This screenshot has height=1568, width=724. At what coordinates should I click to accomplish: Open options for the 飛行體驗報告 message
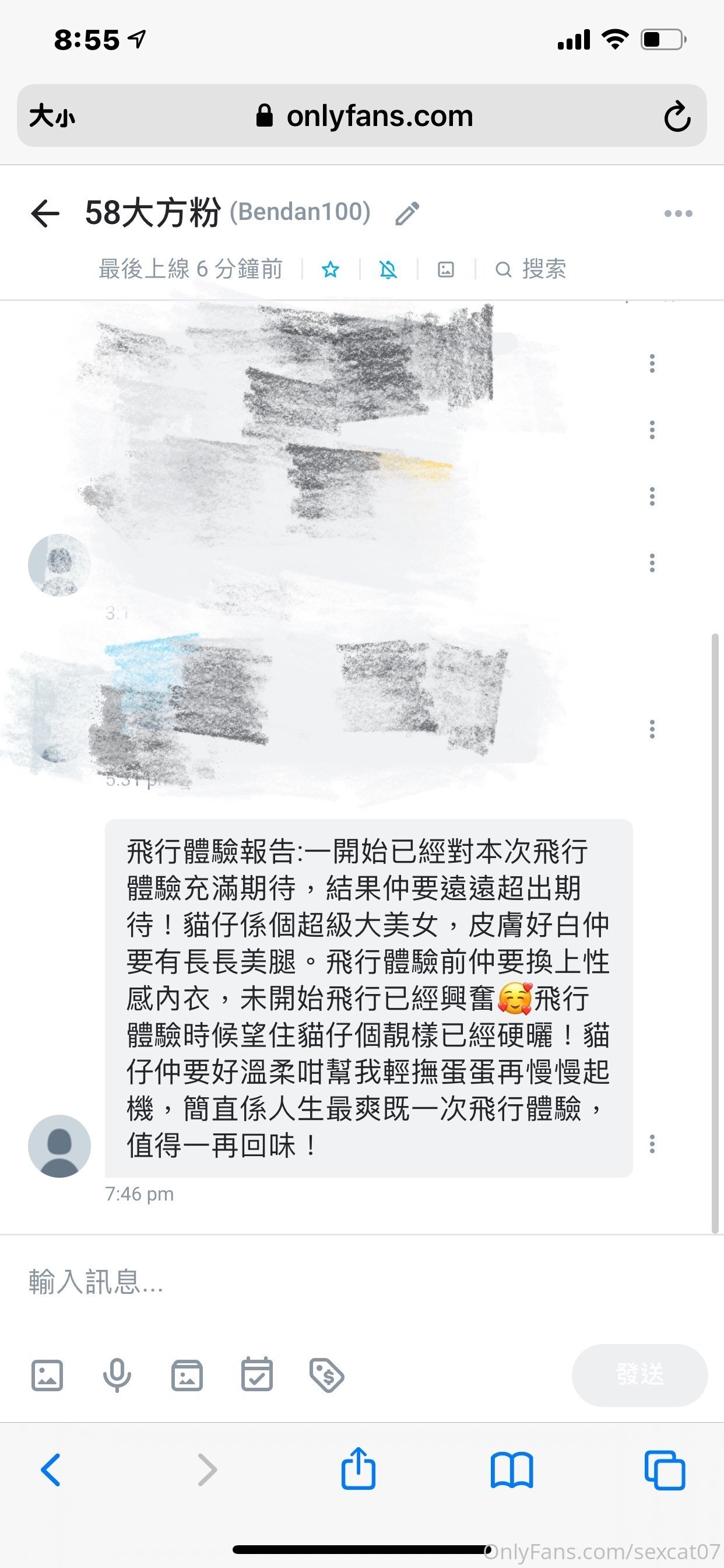(652, 1144)
